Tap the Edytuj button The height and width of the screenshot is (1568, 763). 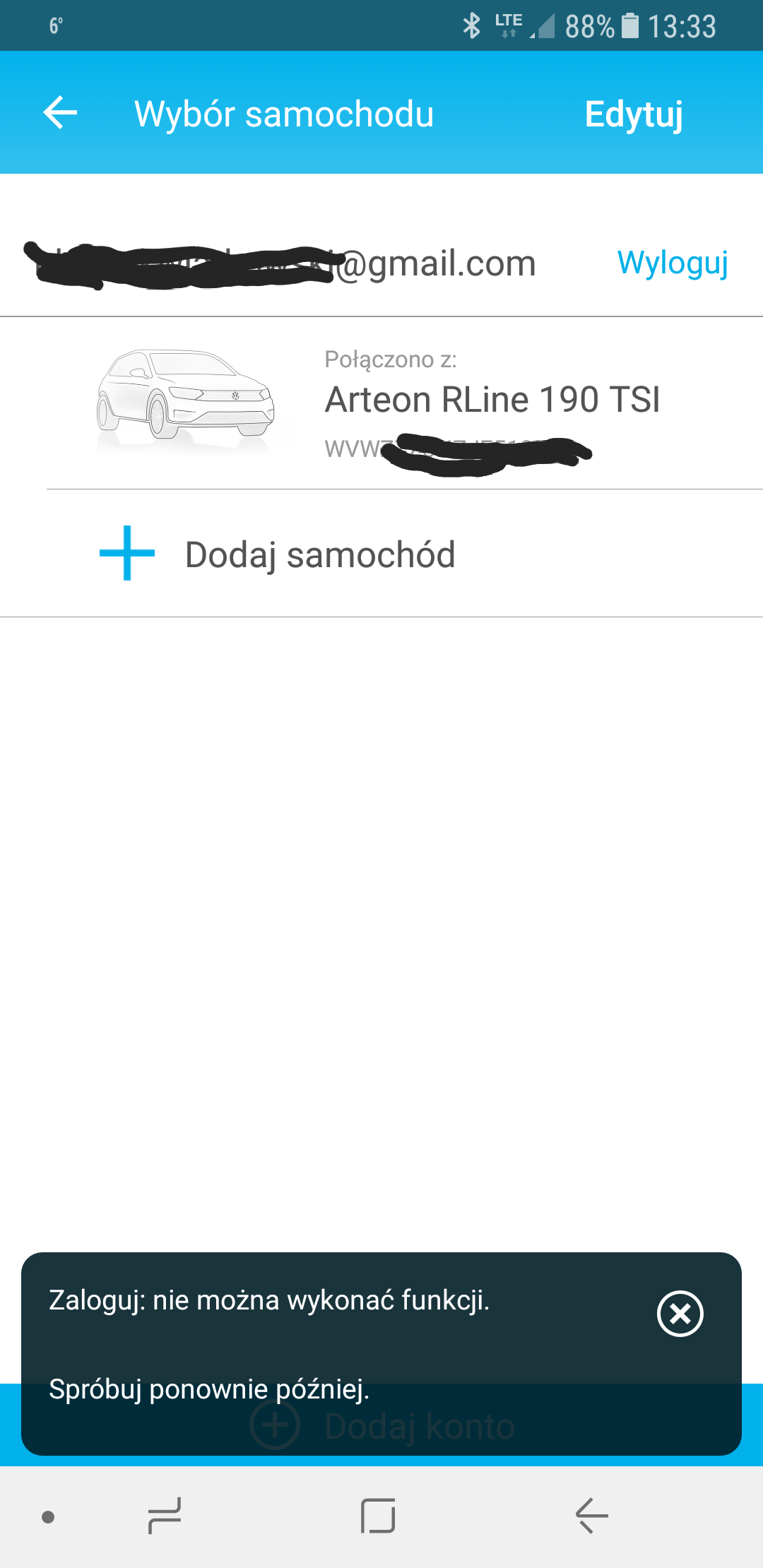(x=634, y=114)
